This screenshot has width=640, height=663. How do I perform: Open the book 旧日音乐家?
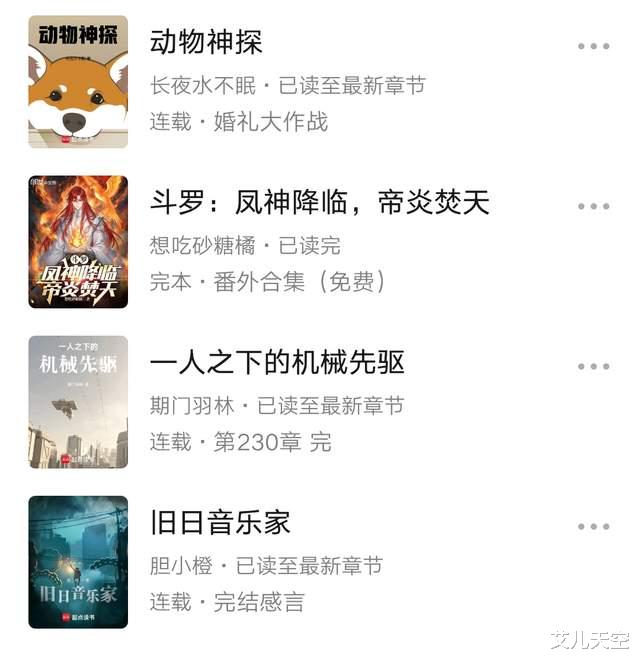tap(219, 522)
